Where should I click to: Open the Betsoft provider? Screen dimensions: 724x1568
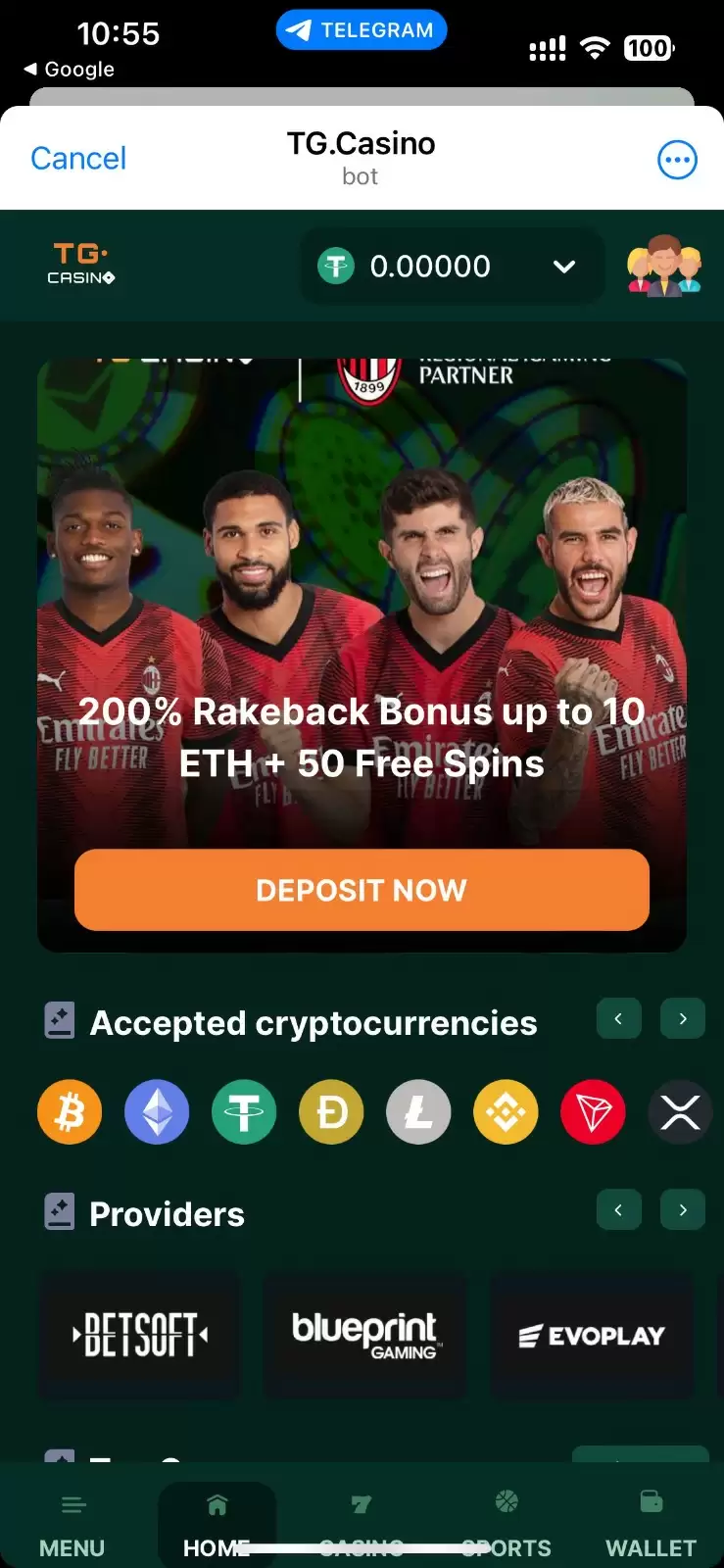click(x=139, y=1335)
